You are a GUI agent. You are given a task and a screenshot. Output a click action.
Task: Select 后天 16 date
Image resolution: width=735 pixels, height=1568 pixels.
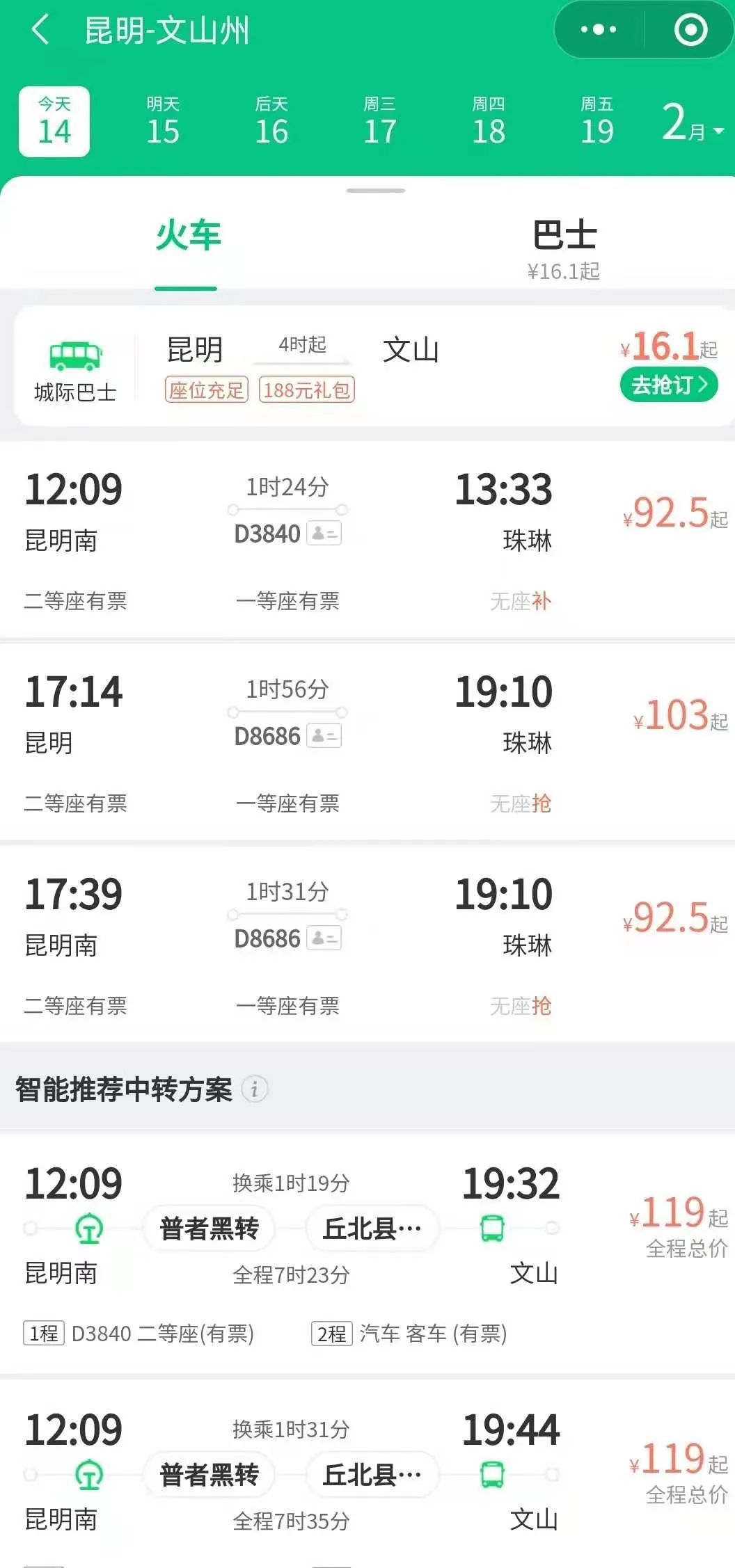tap(271, 122)
